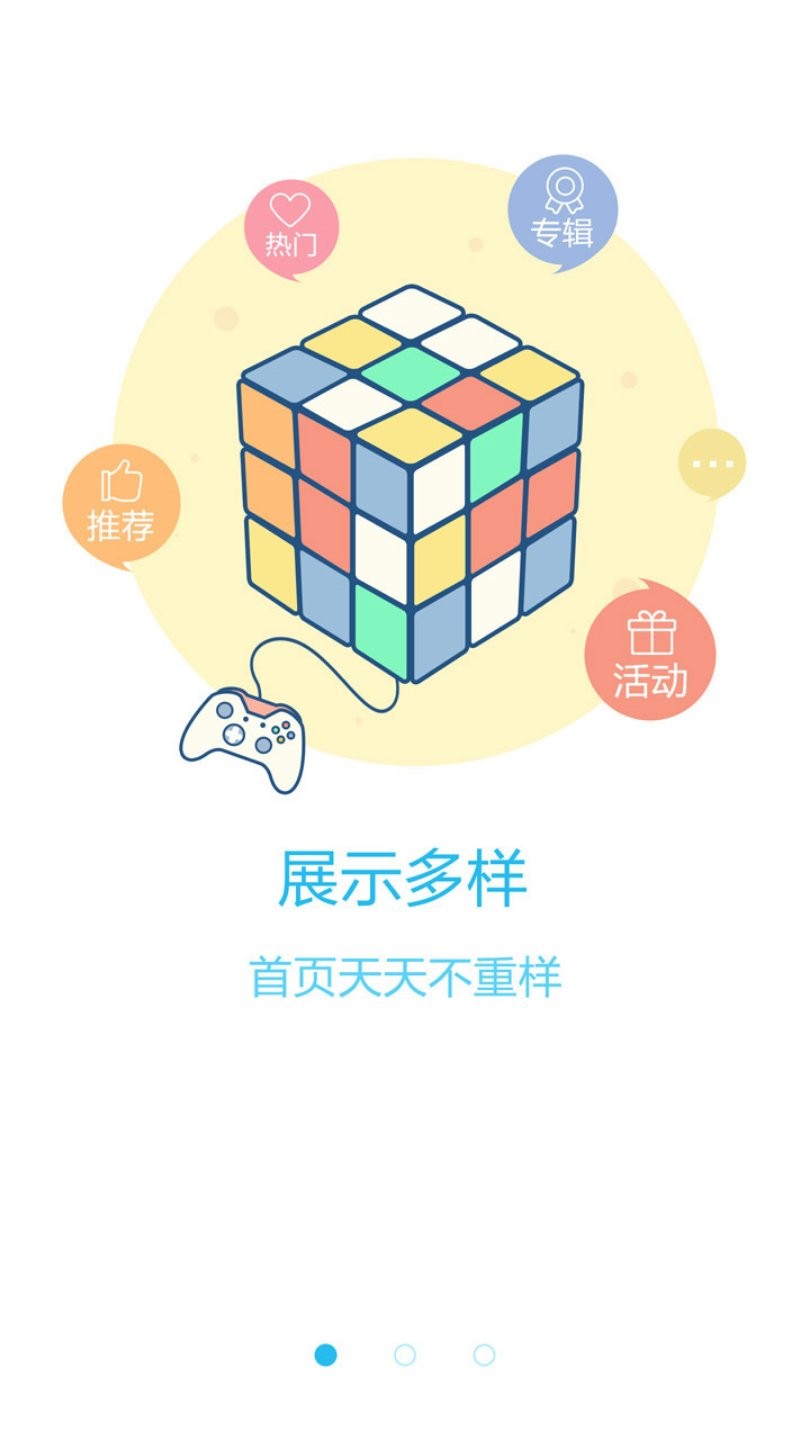The height and width of the screenshot is (1440, 810).
Task: Tap the thumbs-up symbol above 推荐 text
Action: click(x=120, y=480)
